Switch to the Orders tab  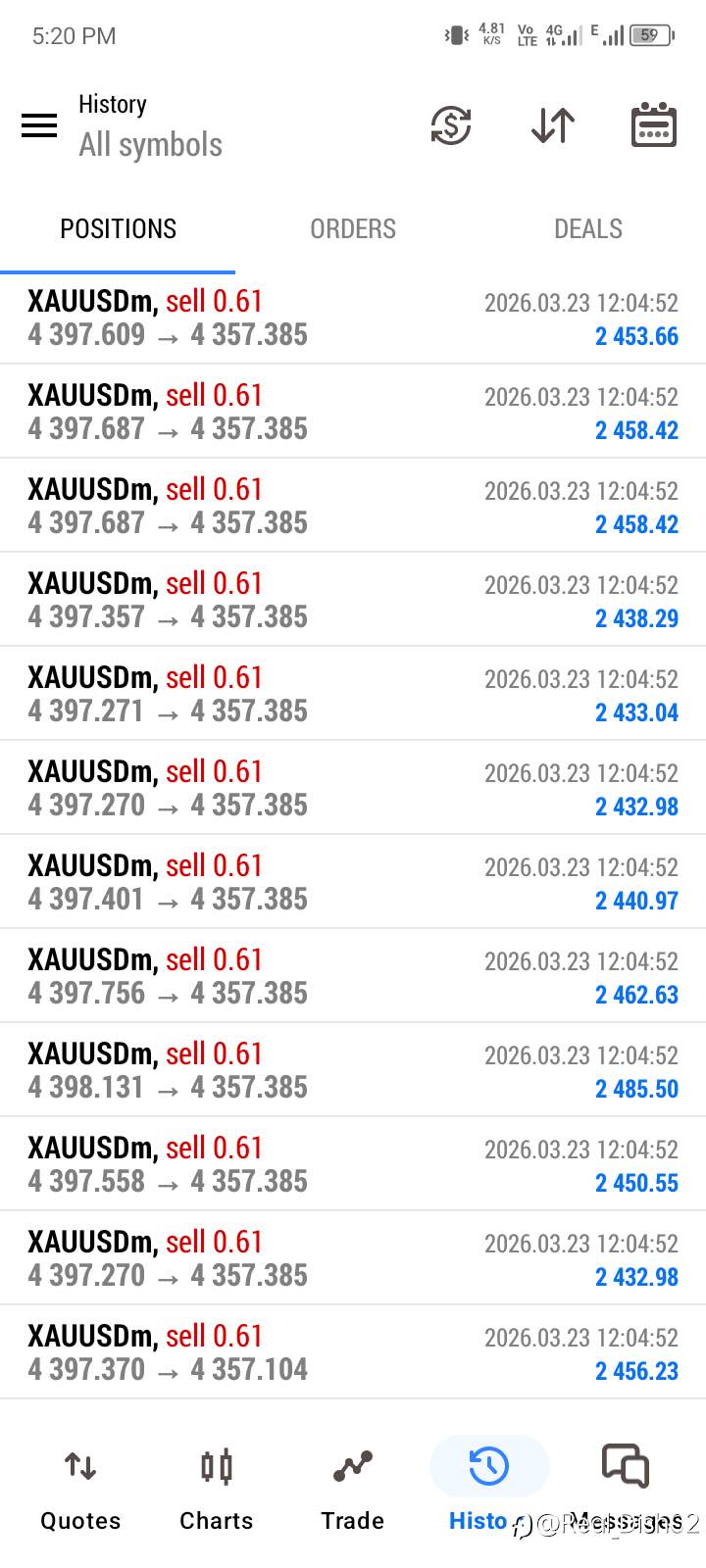[353, 228]
